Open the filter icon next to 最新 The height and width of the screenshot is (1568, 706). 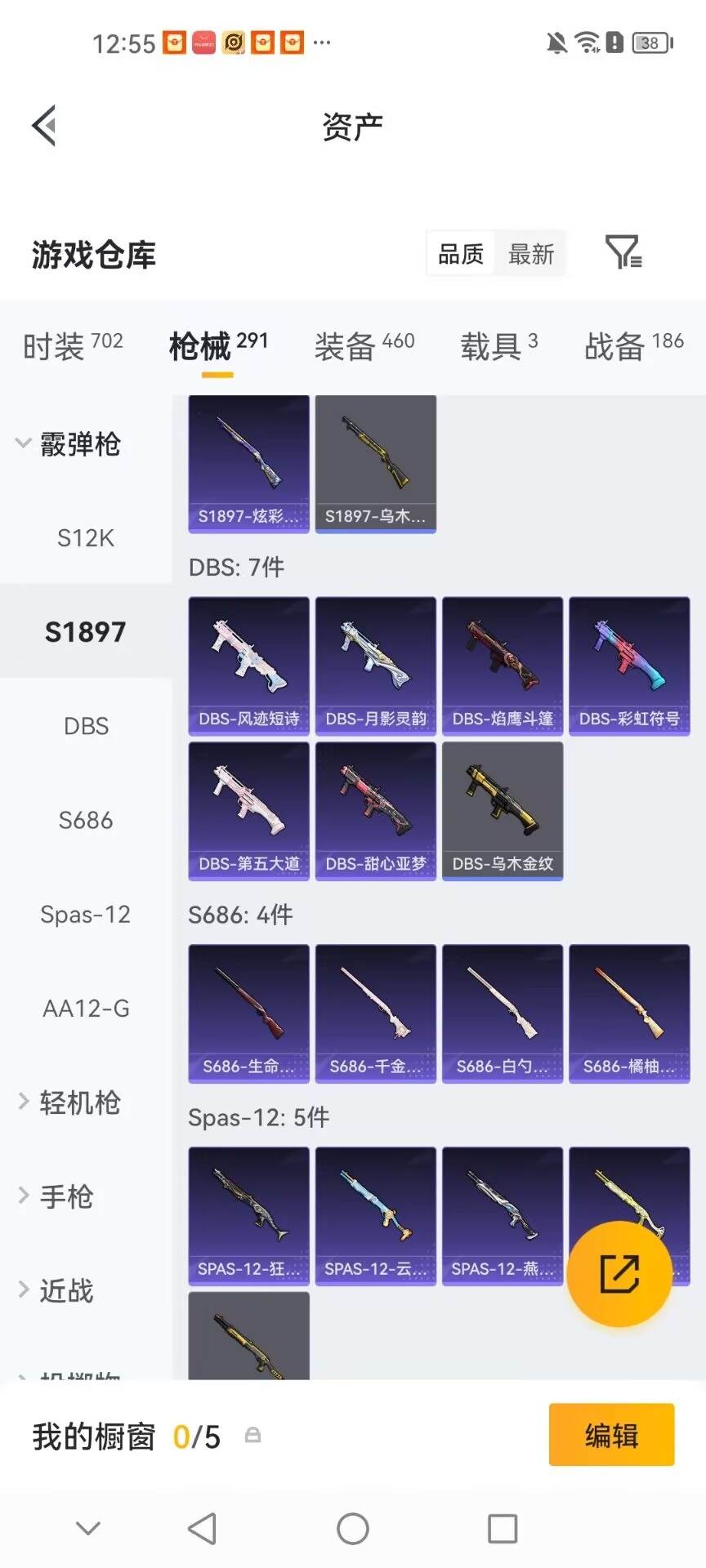pos(623,252)
